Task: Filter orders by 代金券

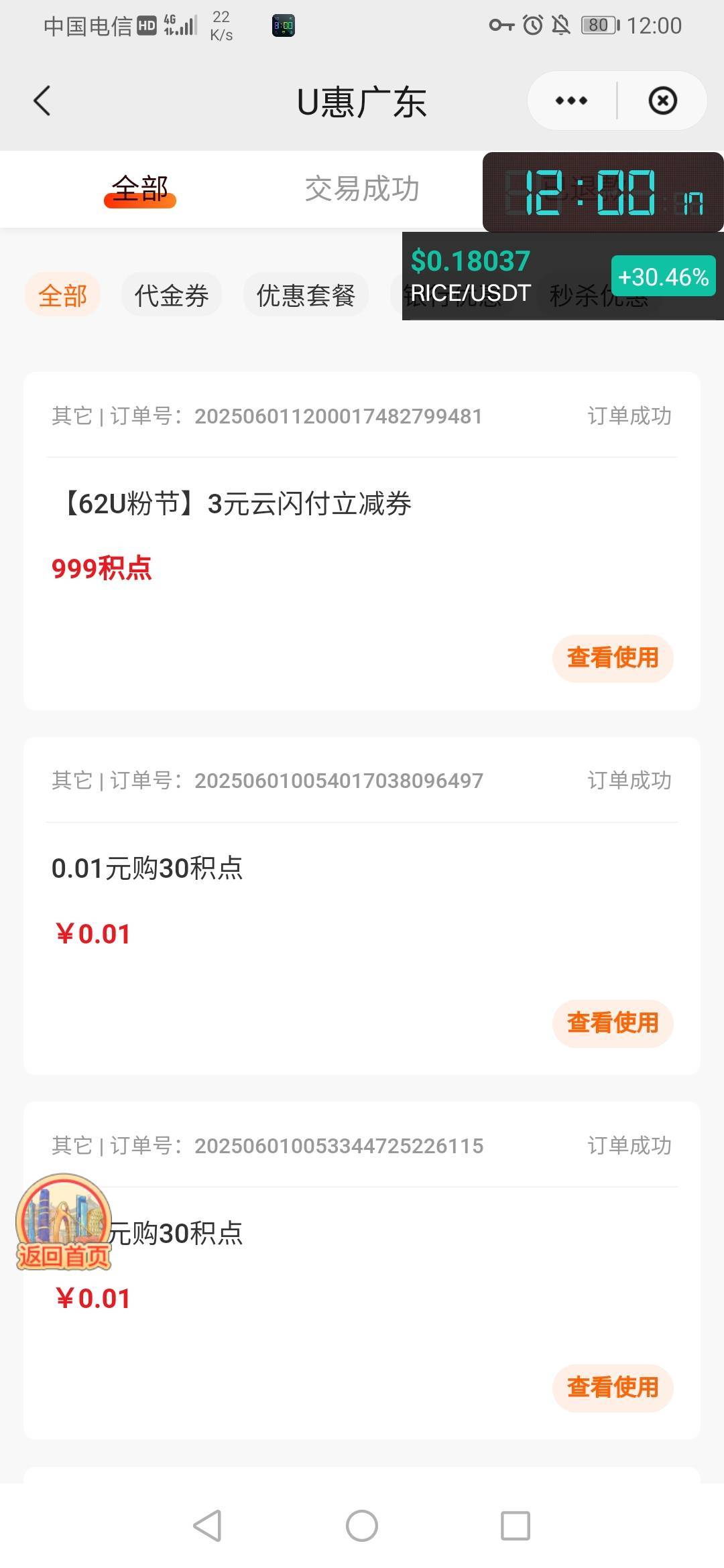Action: 172,295
